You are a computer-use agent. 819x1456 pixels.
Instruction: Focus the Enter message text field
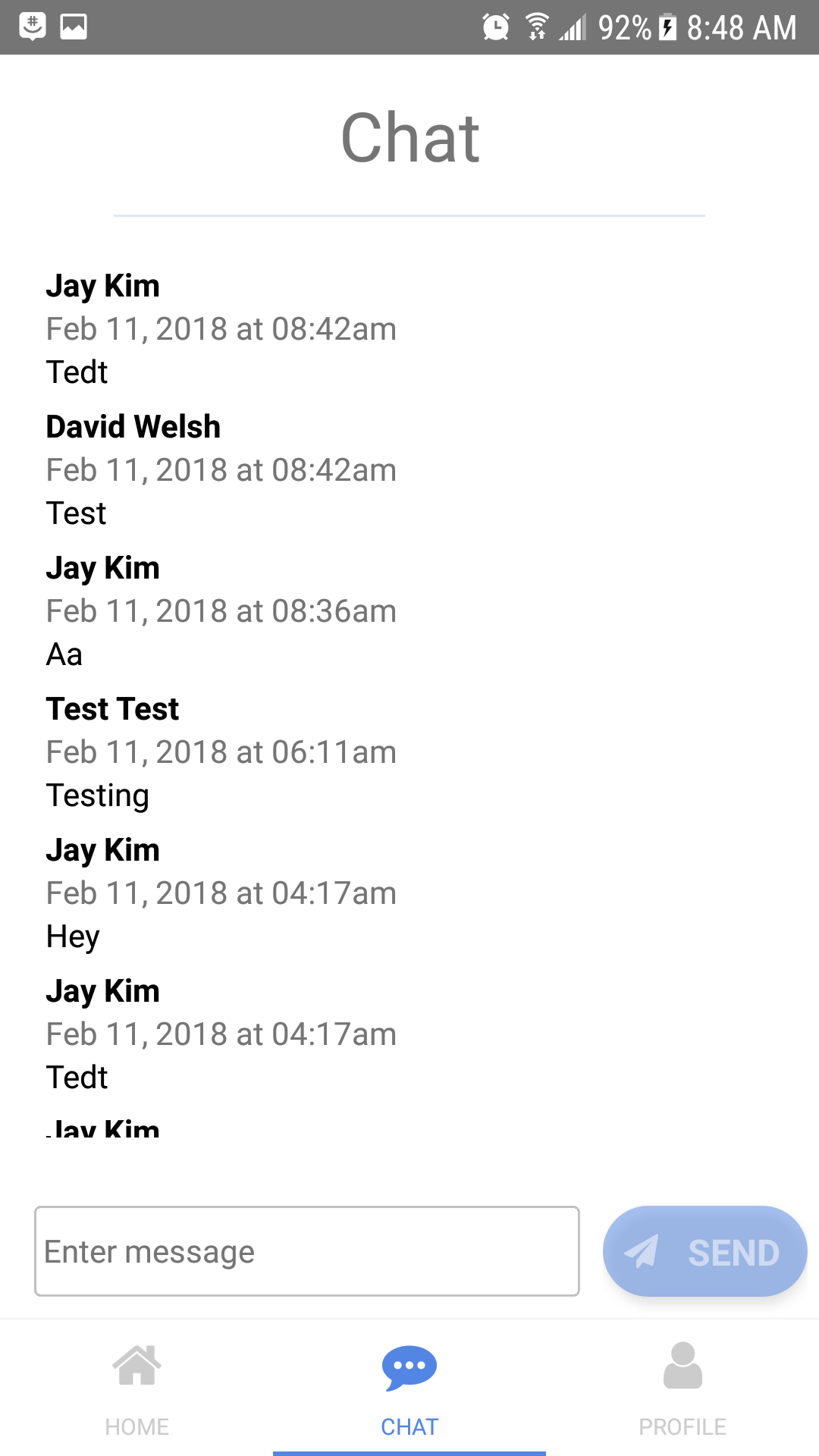coord(307,1251)
